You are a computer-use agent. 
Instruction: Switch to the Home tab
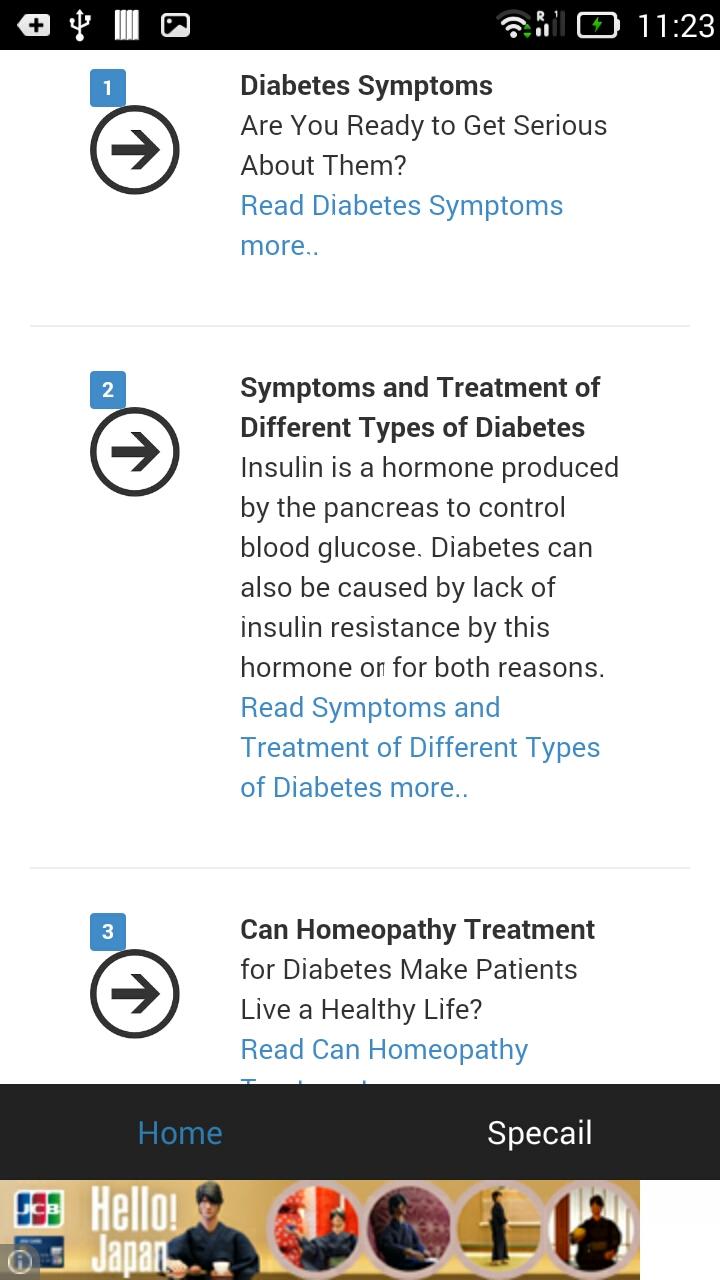pos(180,1133)
